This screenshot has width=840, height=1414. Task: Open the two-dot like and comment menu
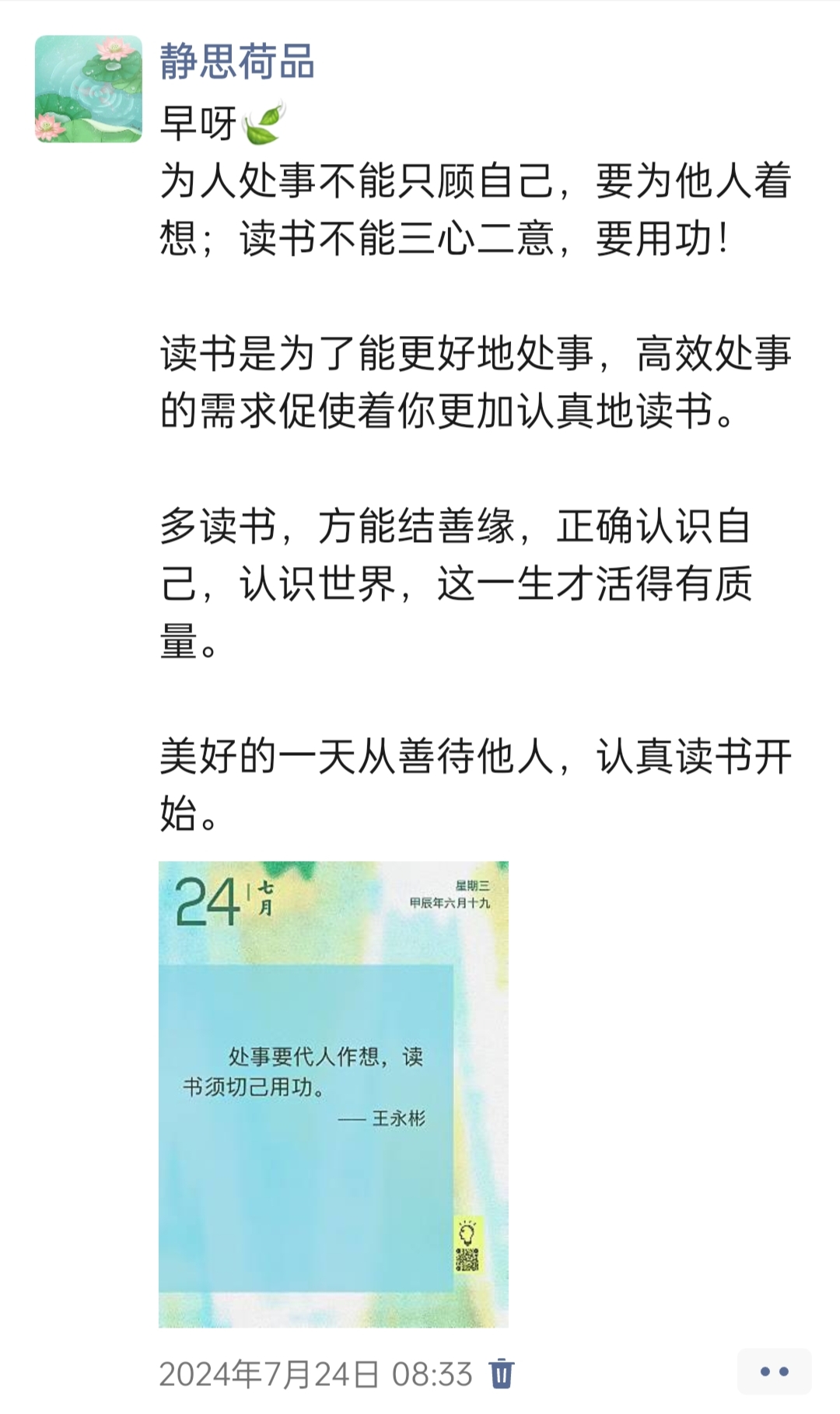click(x=774, y=1372)
